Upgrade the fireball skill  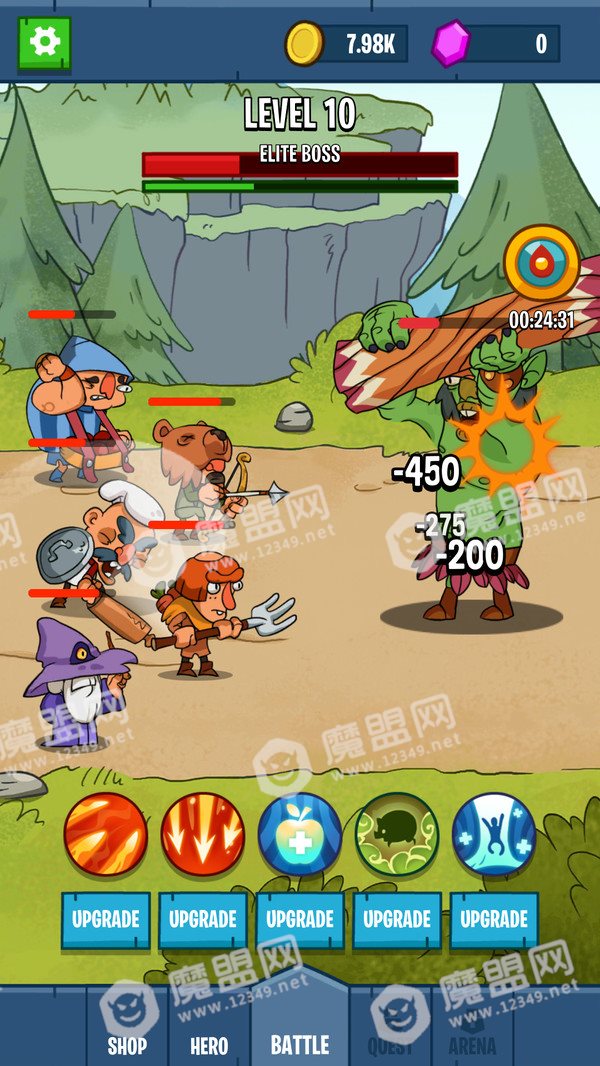point(105,921)
